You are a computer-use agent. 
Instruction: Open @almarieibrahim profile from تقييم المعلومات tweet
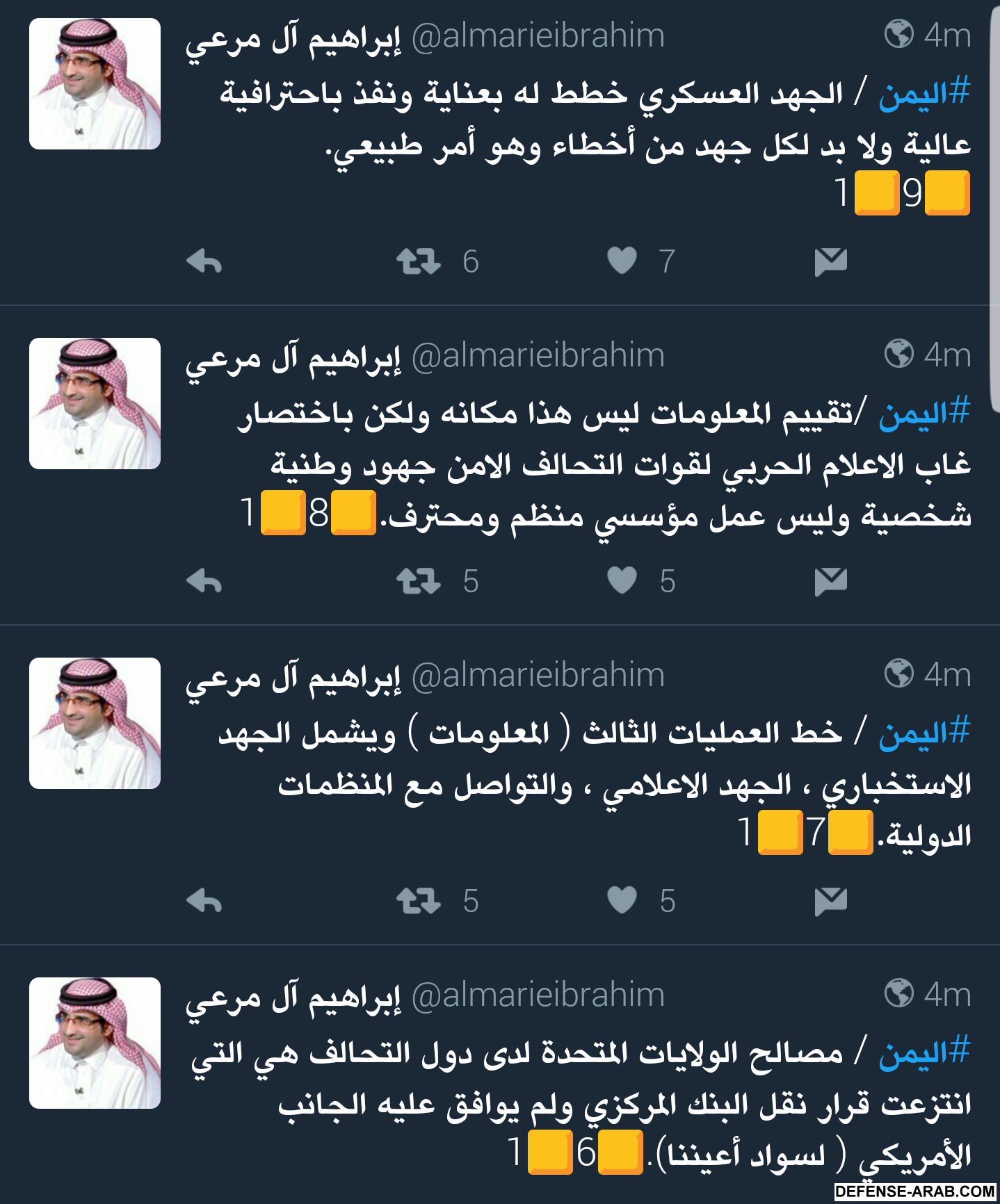pyautogui.click(x=538, y=356)
